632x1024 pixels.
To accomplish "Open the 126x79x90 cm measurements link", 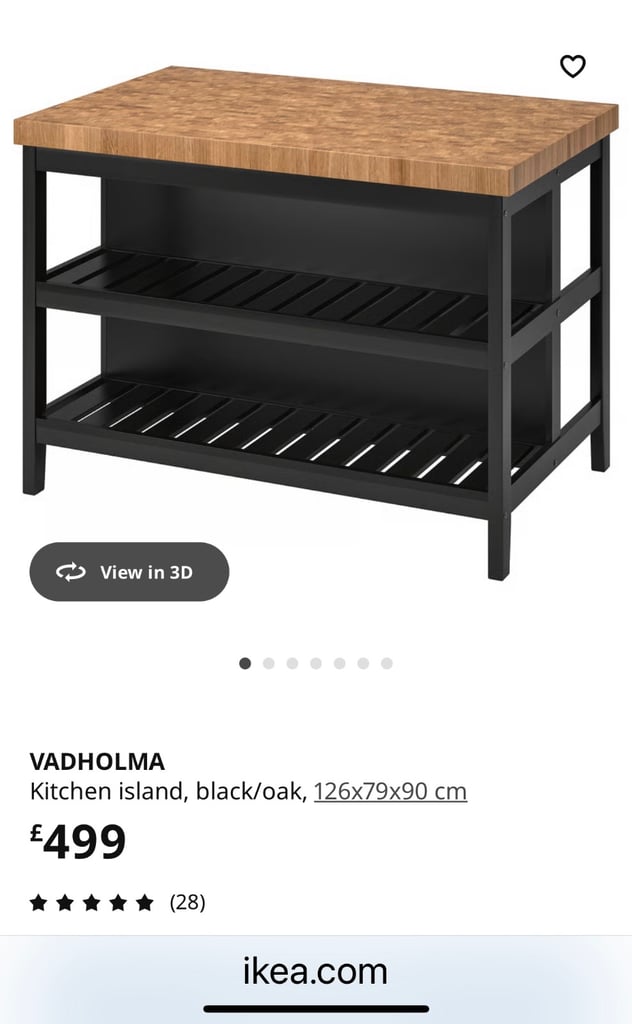I will [390, 792].
